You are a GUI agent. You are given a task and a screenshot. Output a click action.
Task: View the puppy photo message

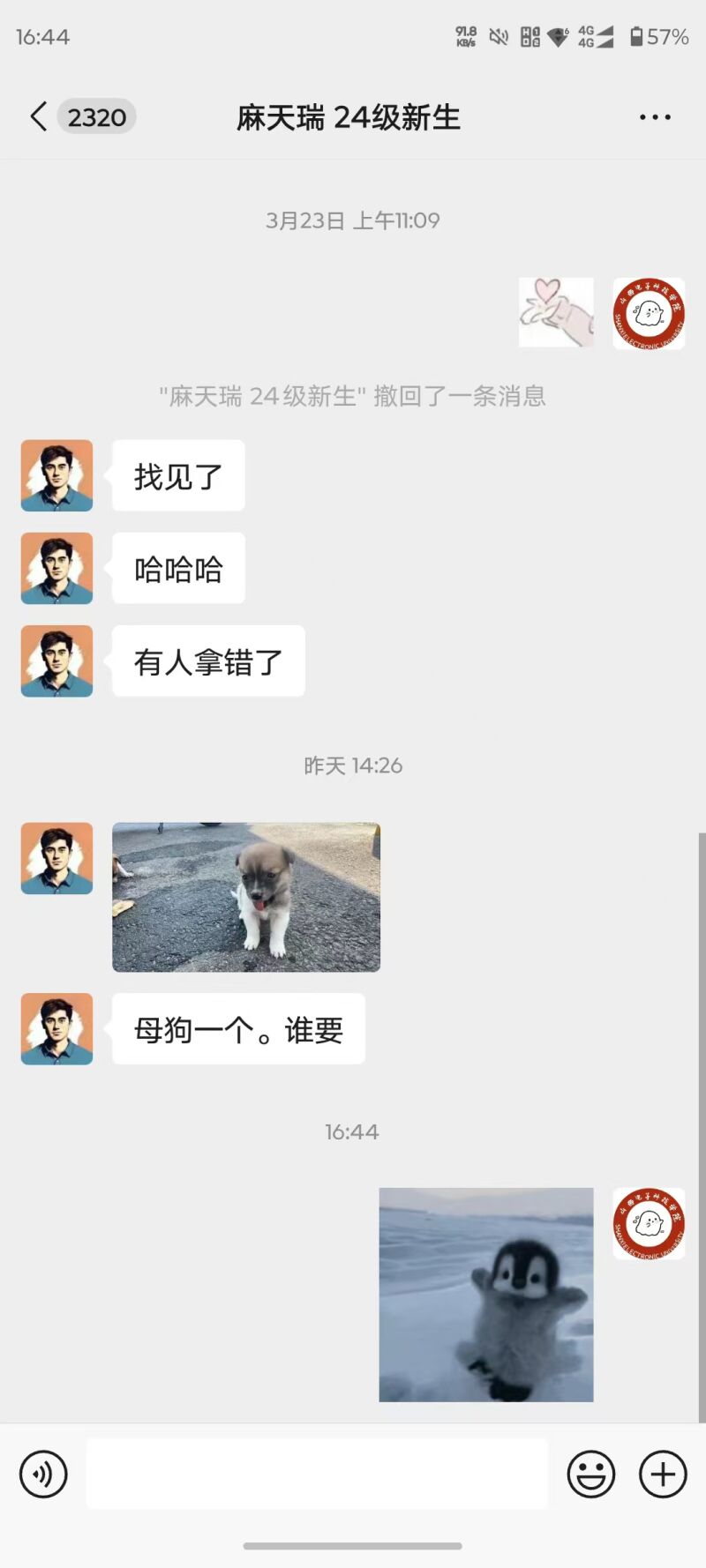point(246,897)
